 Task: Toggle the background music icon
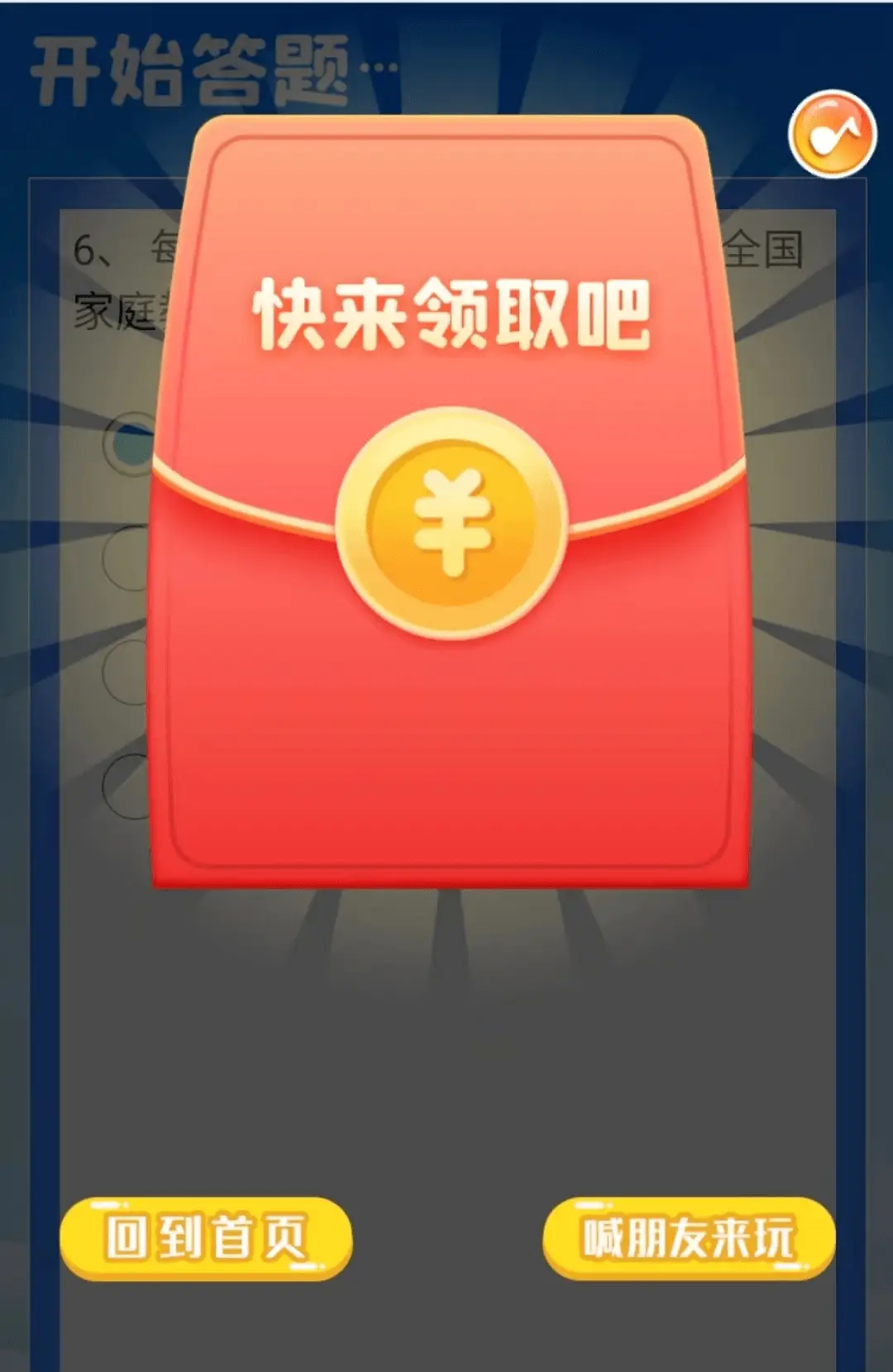tap(832, 135)
